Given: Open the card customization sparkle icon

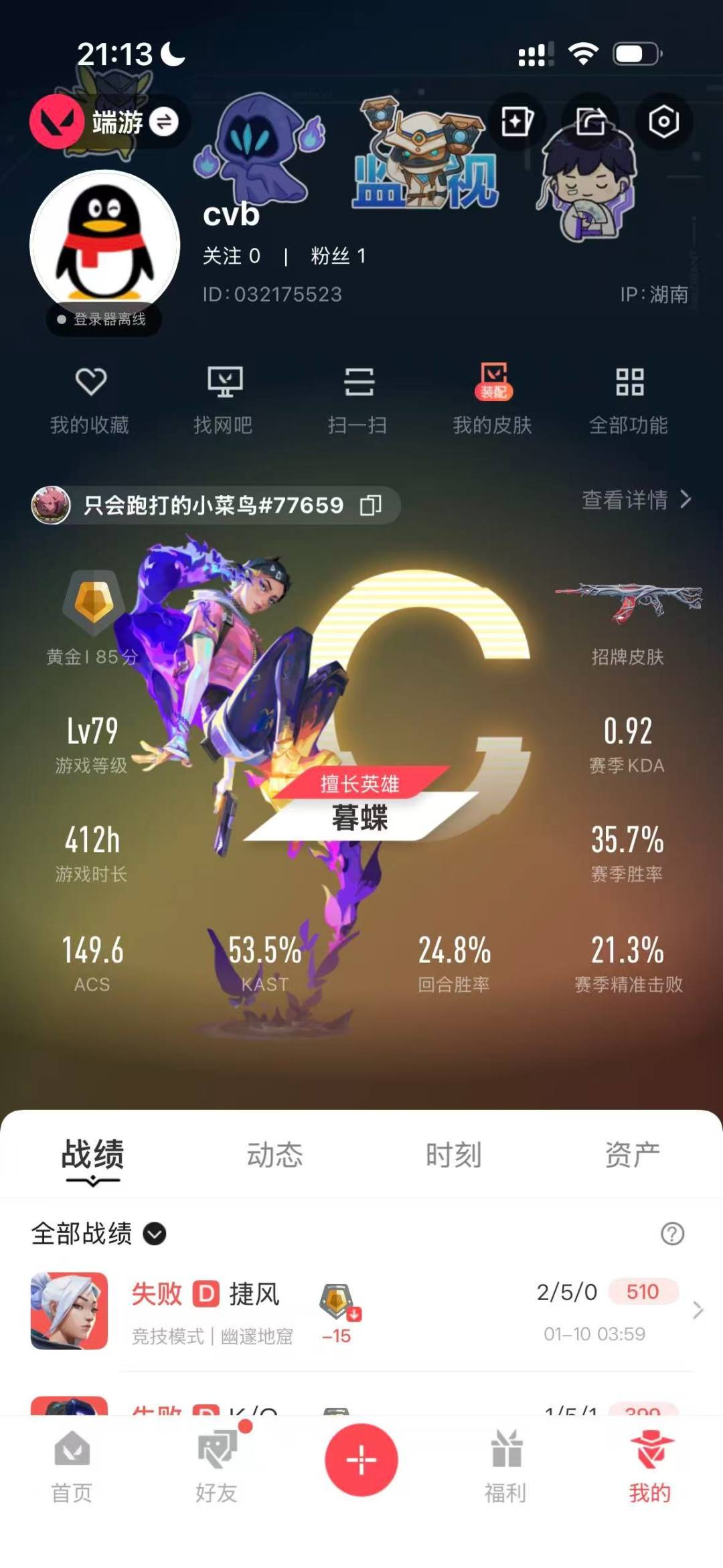Looking at the screenshot, I should (x=517, y=122).
